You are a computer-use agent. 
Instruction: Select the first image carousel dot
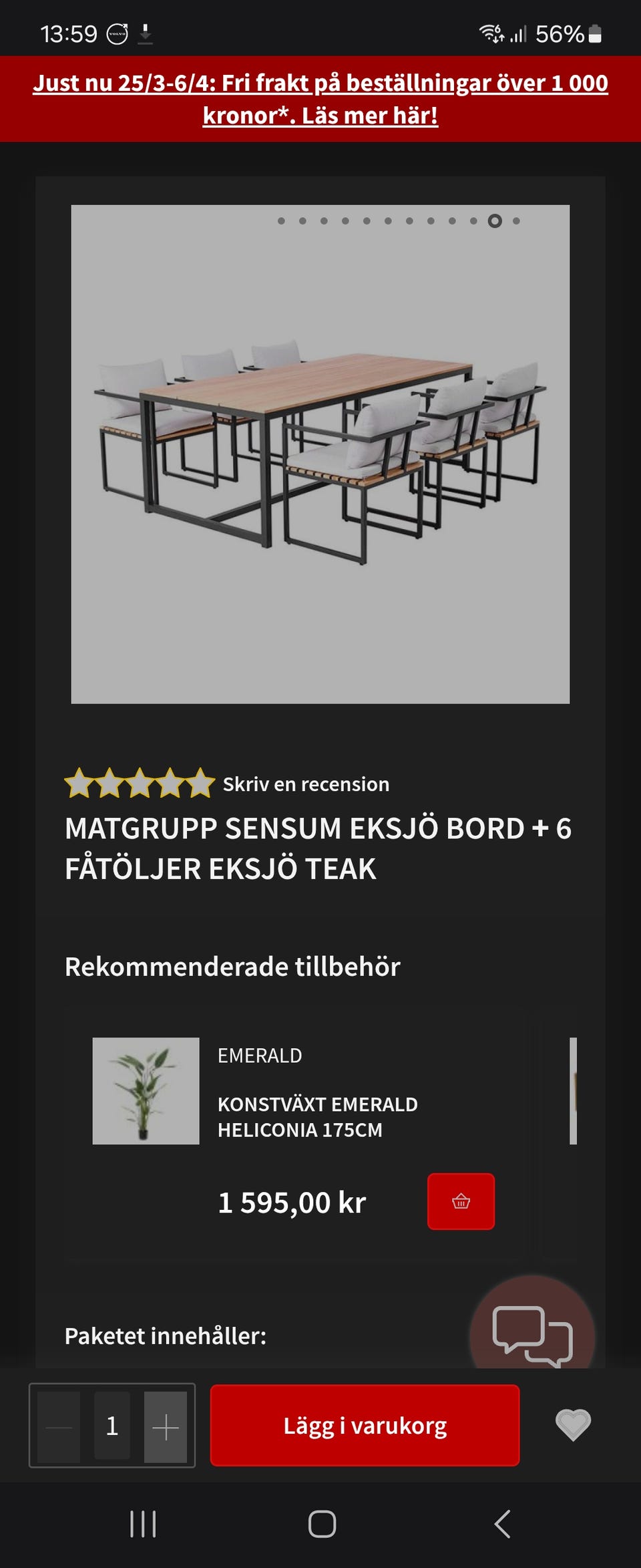tap(280, 220)
